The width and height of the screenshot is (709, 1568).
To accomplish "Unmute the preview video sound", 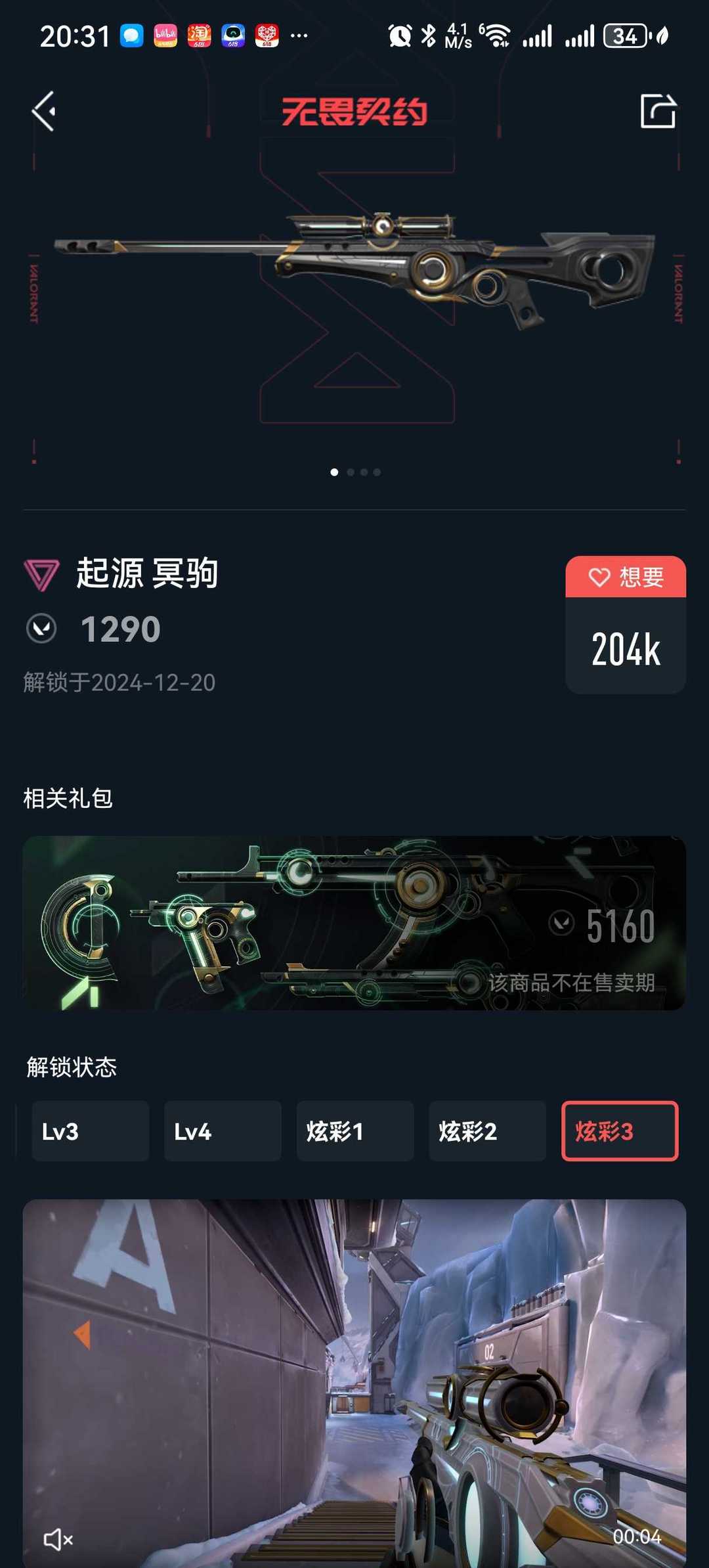I will [58, 1539].
